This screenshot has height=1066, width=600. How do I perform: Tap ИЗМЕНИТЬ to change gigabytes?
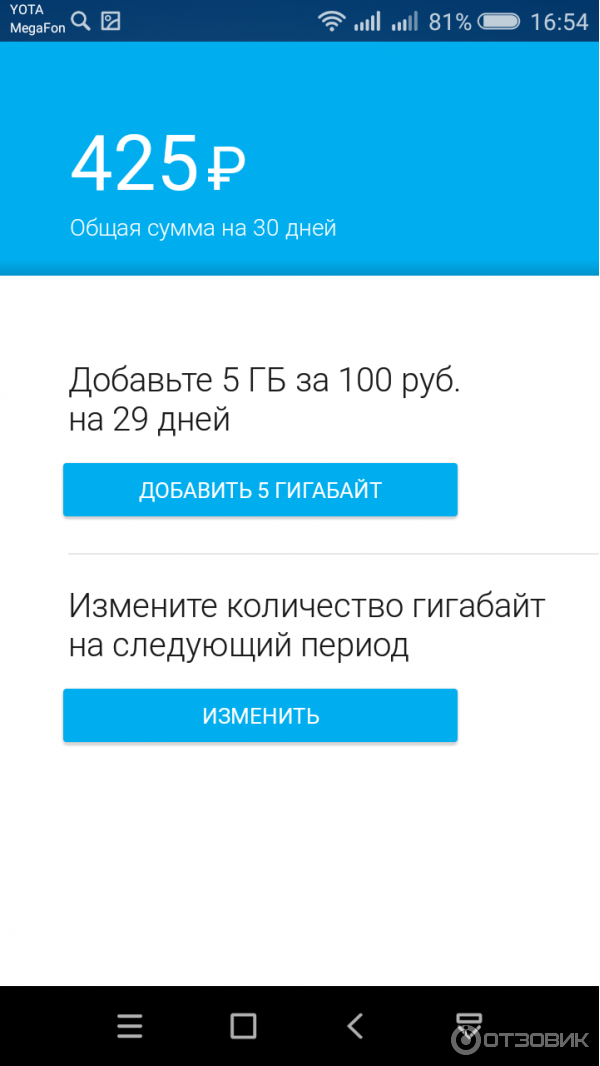tap(260, 716)
